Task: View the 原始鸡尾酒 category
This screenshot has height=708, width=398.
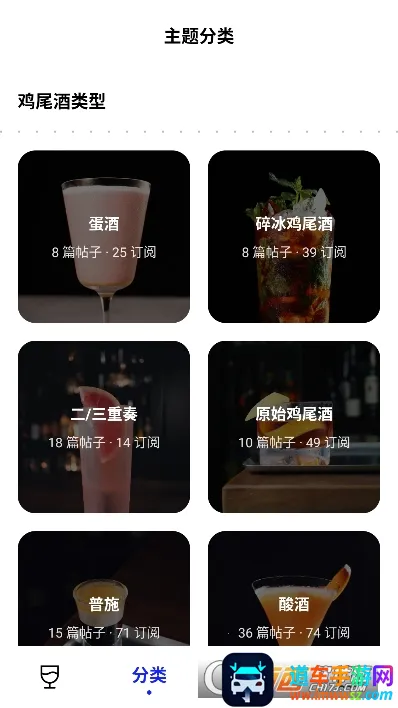Action: (294, 427)
